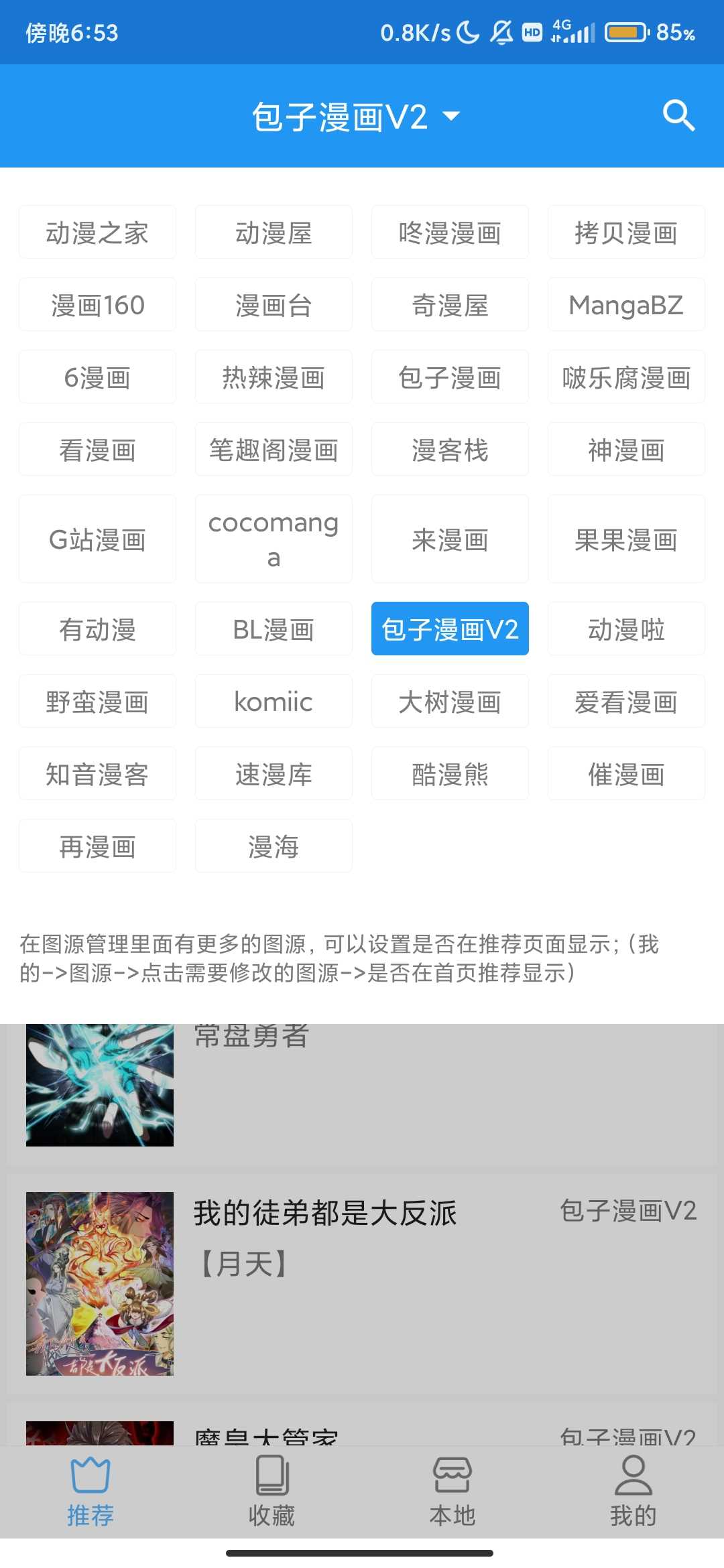Select 笔趣阁漫画 from the source grid
Image resolution: width=724 pixels, height=1568 pixels.
click(x=274, y=450)
